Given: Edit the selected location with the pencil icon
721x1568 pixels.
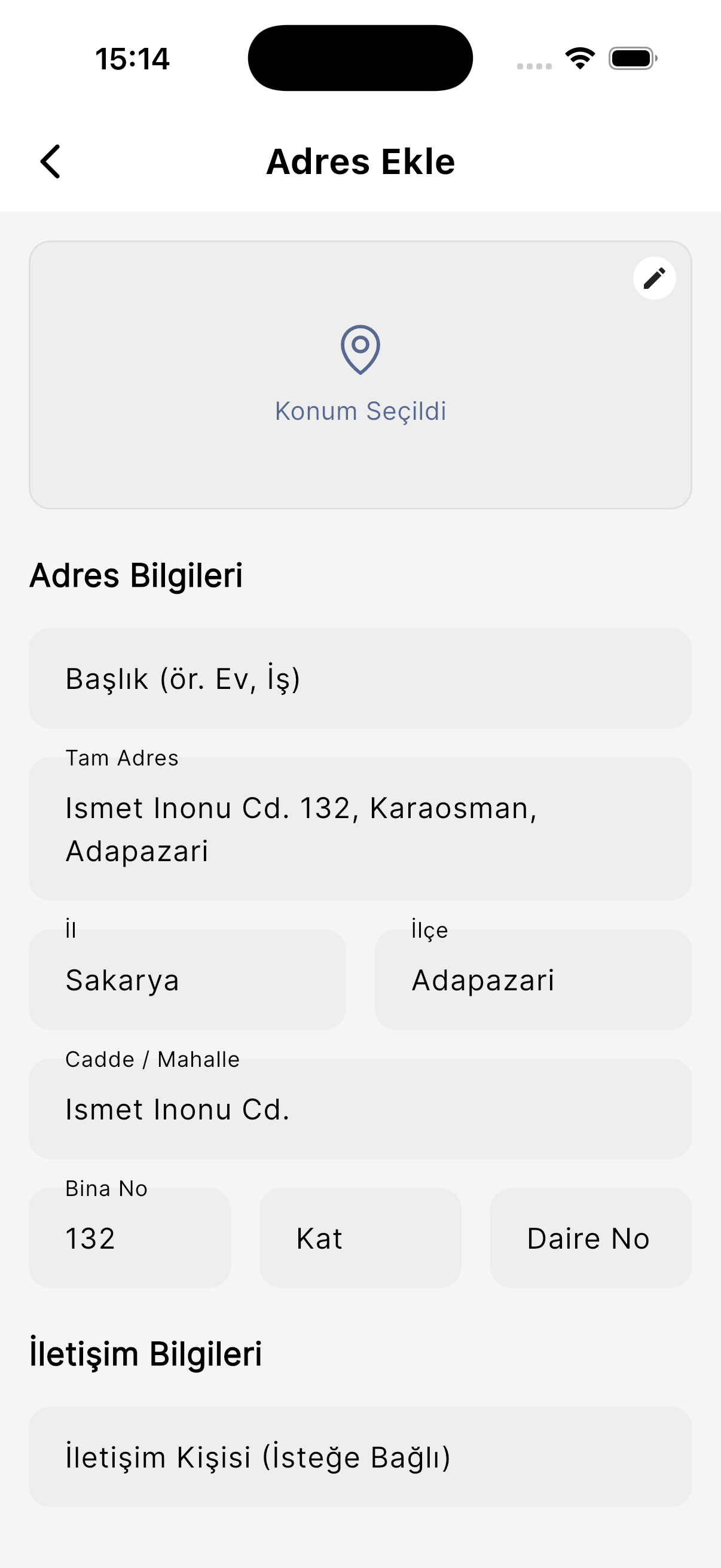Looking at the screenshot, I should (654, 278).
